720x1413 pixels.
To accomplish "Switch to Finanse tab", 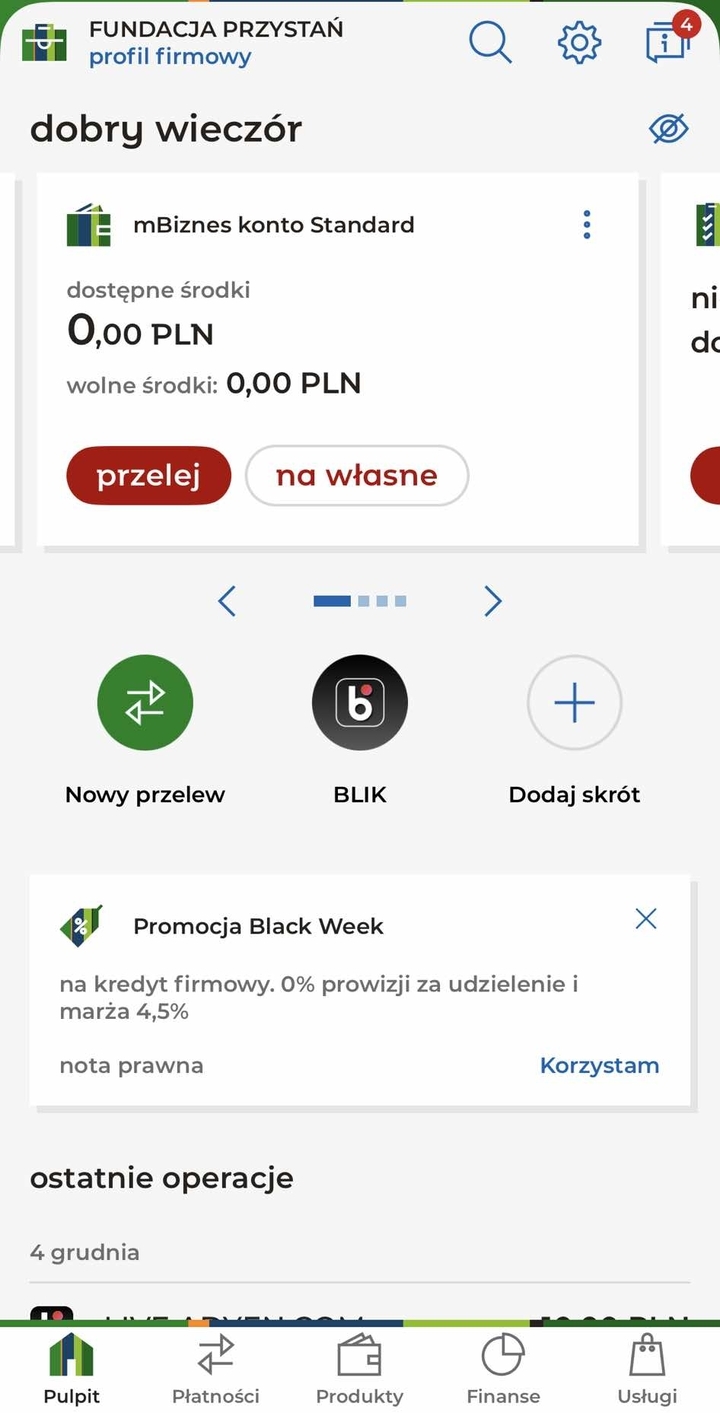I will click(x=503, y=1370).
